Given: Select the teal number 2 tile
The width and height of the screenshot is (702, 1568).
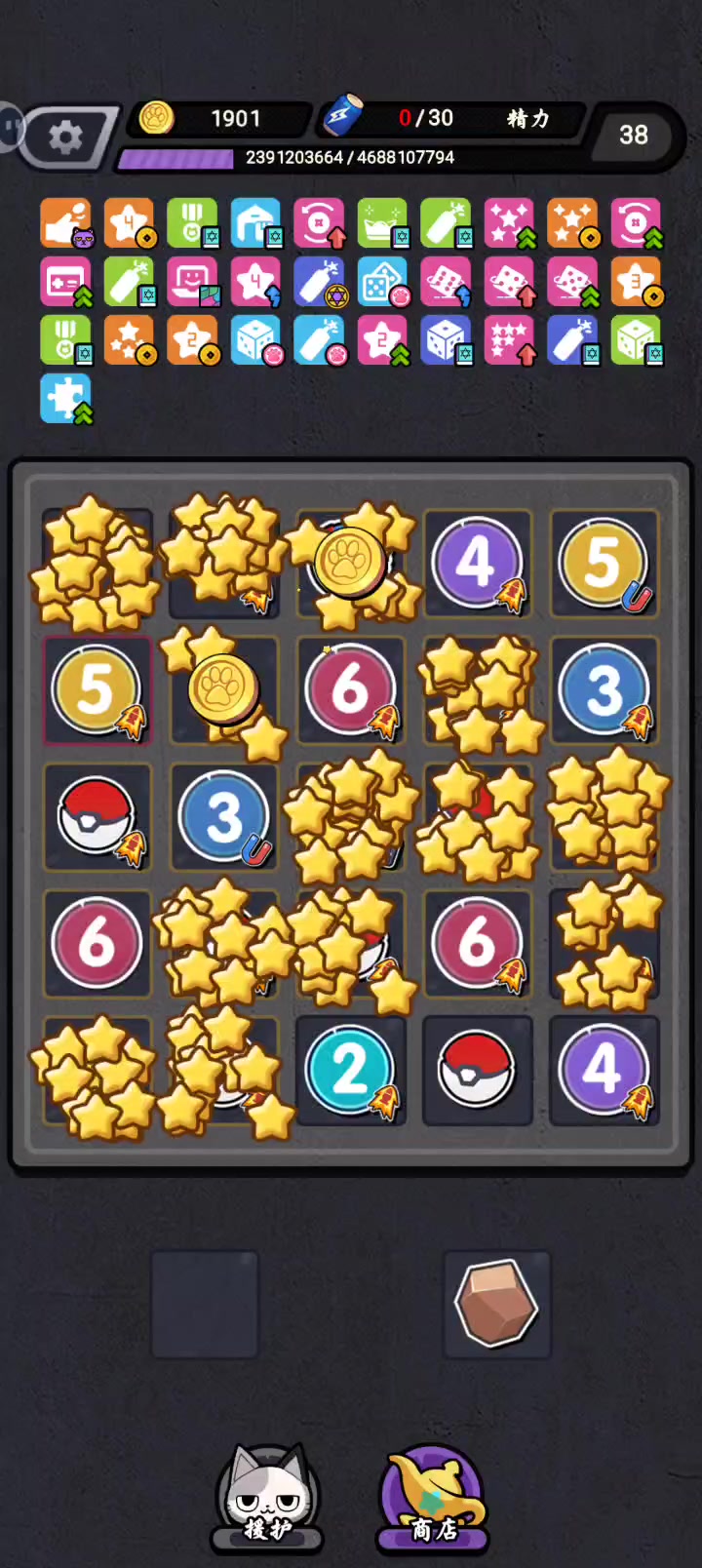Looking at the screenshot, I should click(x=350, y=1070).
